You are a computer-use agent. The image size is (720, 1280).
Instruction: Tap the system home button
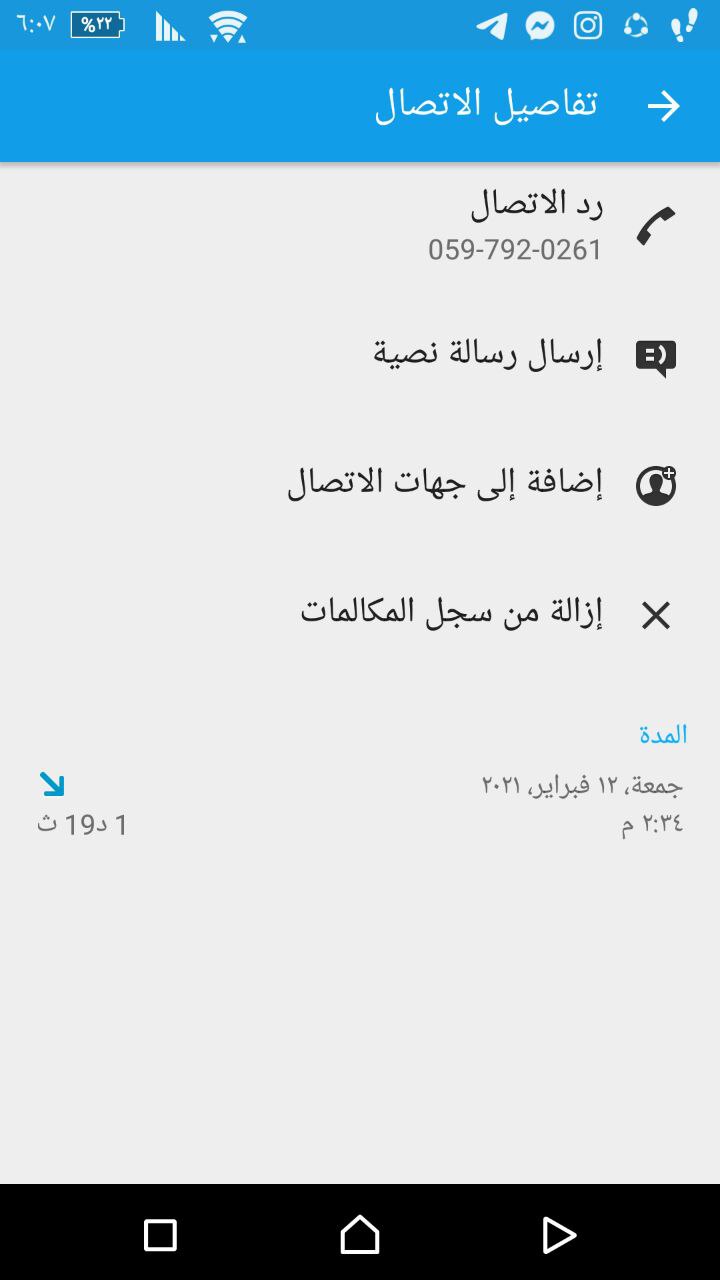(x=360, y=1235)
